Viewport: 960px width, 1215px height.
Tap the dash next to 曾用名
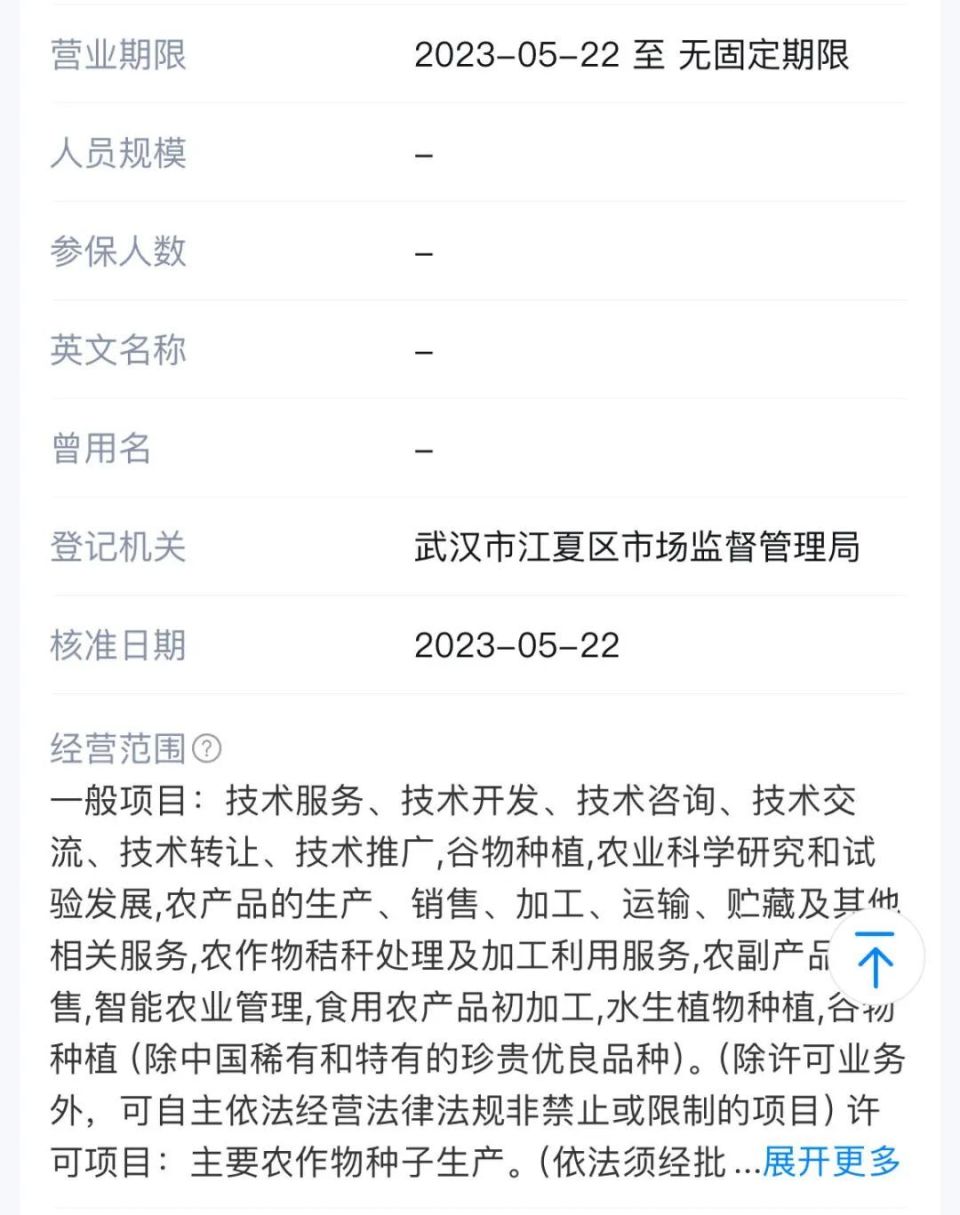424,449
